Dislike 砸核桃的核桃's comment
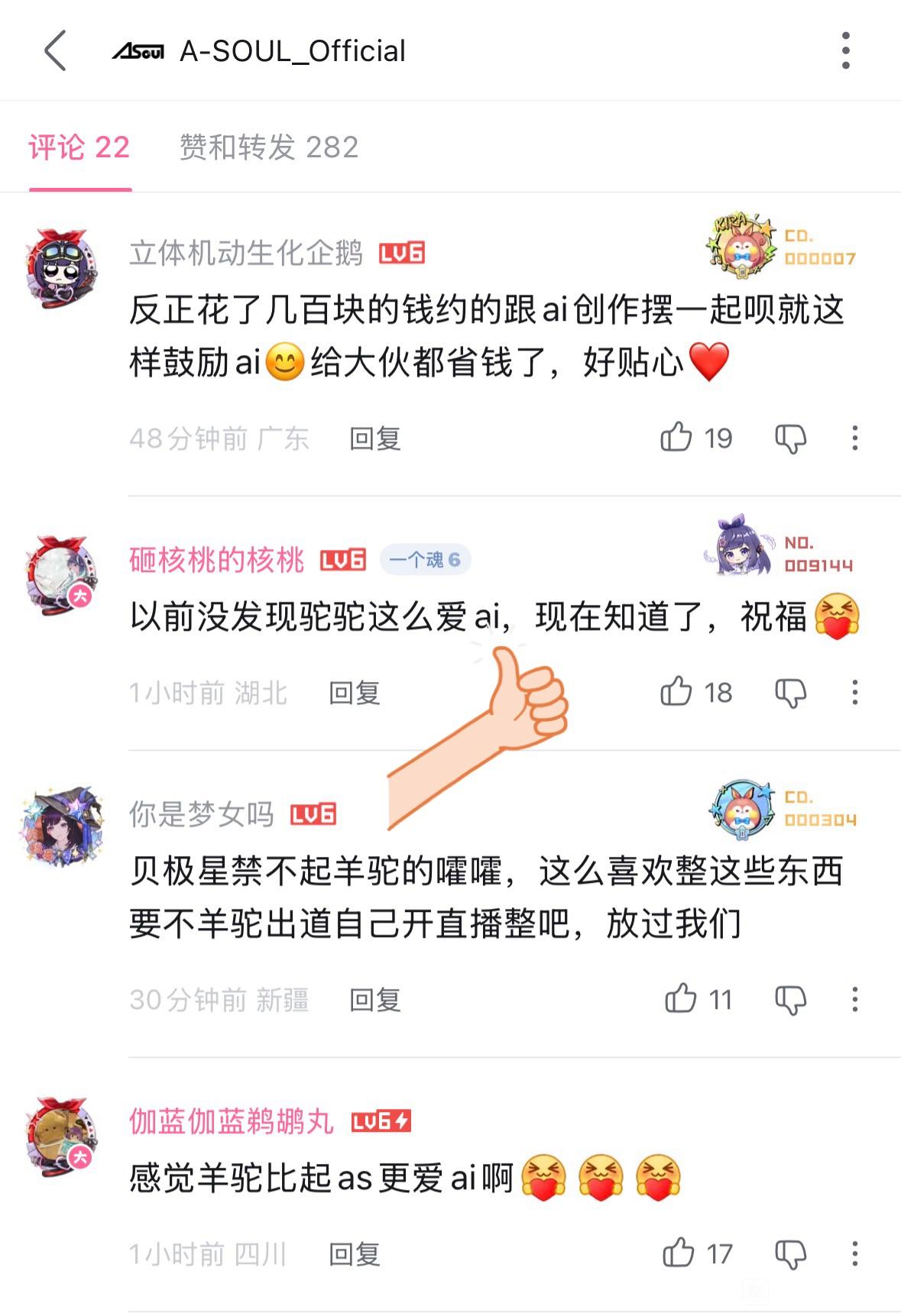This screenshot has height=1316, width=901. coord(790,693)
